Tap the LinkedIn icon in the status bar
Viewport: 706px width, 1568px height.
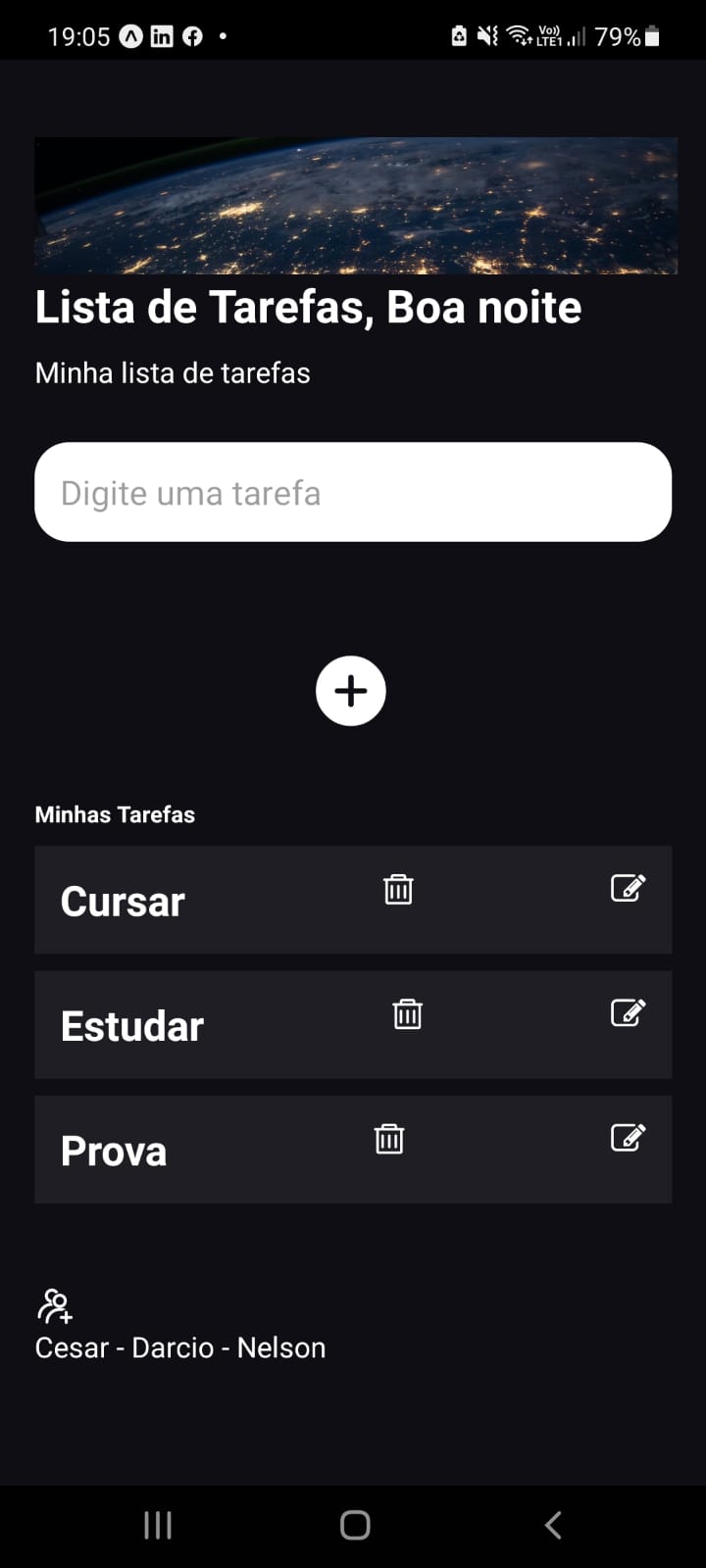click(x=161, y=37)
